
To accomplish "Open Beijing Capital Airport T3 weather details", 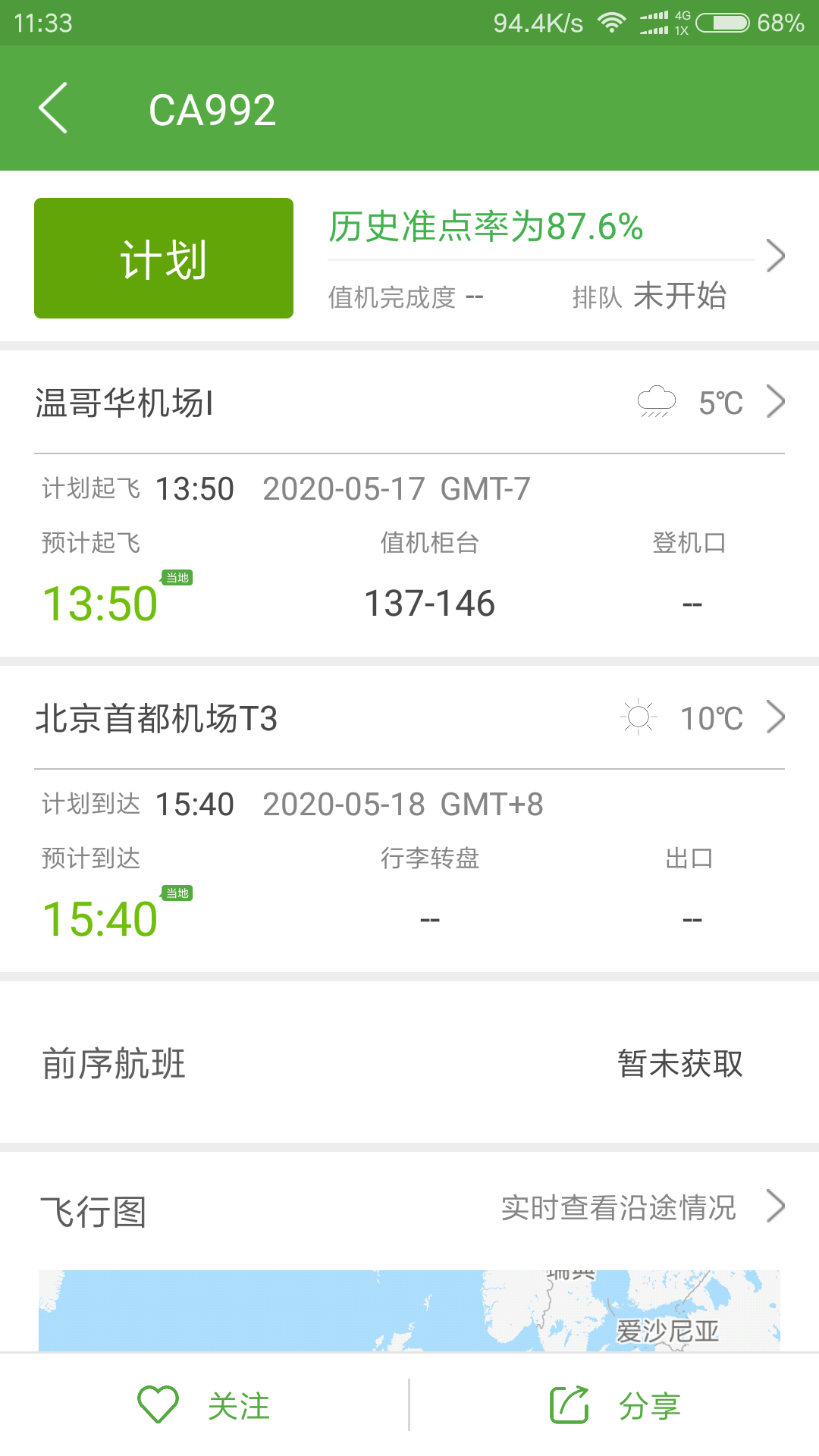I will tap(702, 718).
